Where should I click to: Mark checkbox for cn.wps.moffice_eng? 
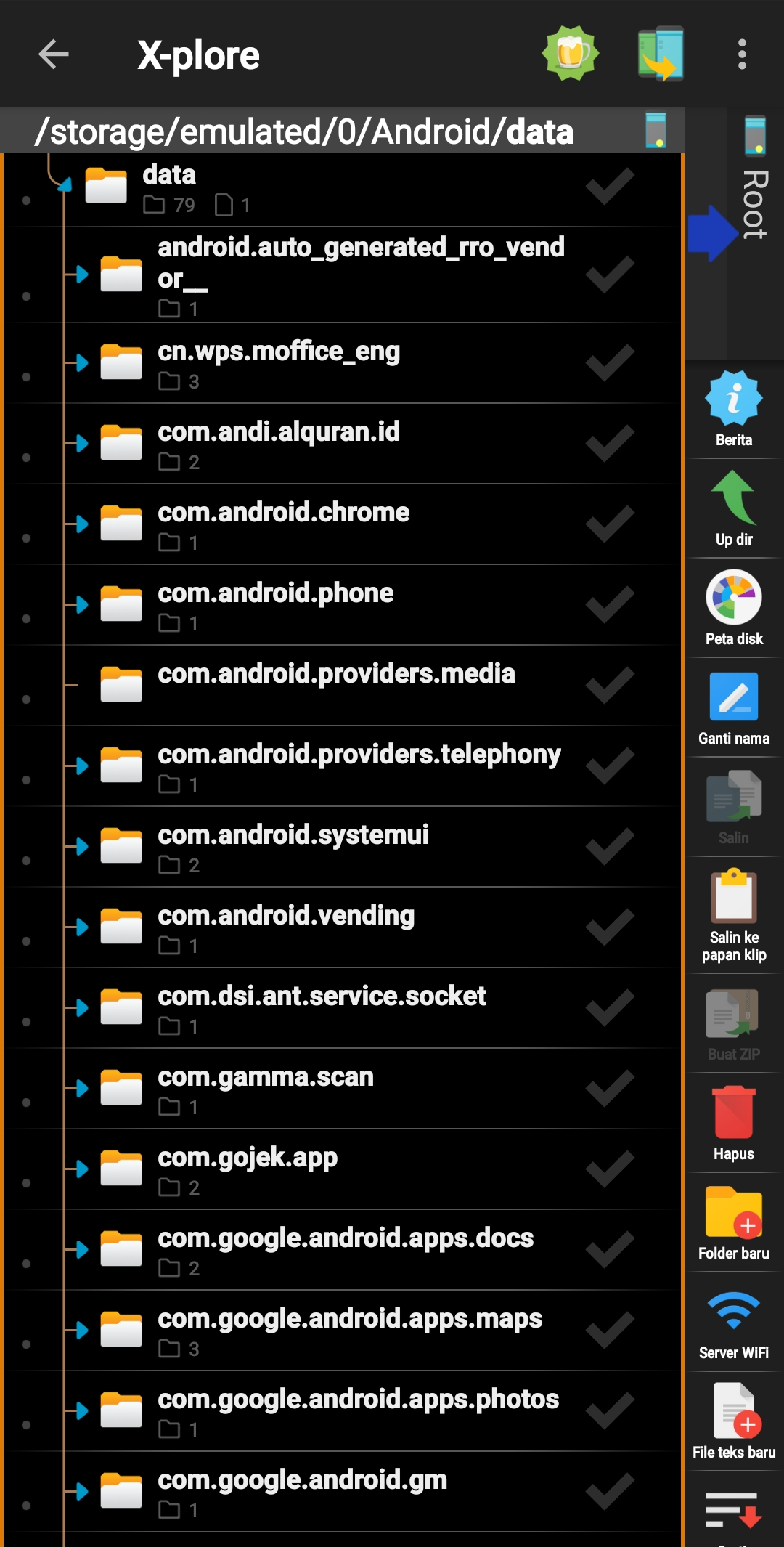[610, 362]
